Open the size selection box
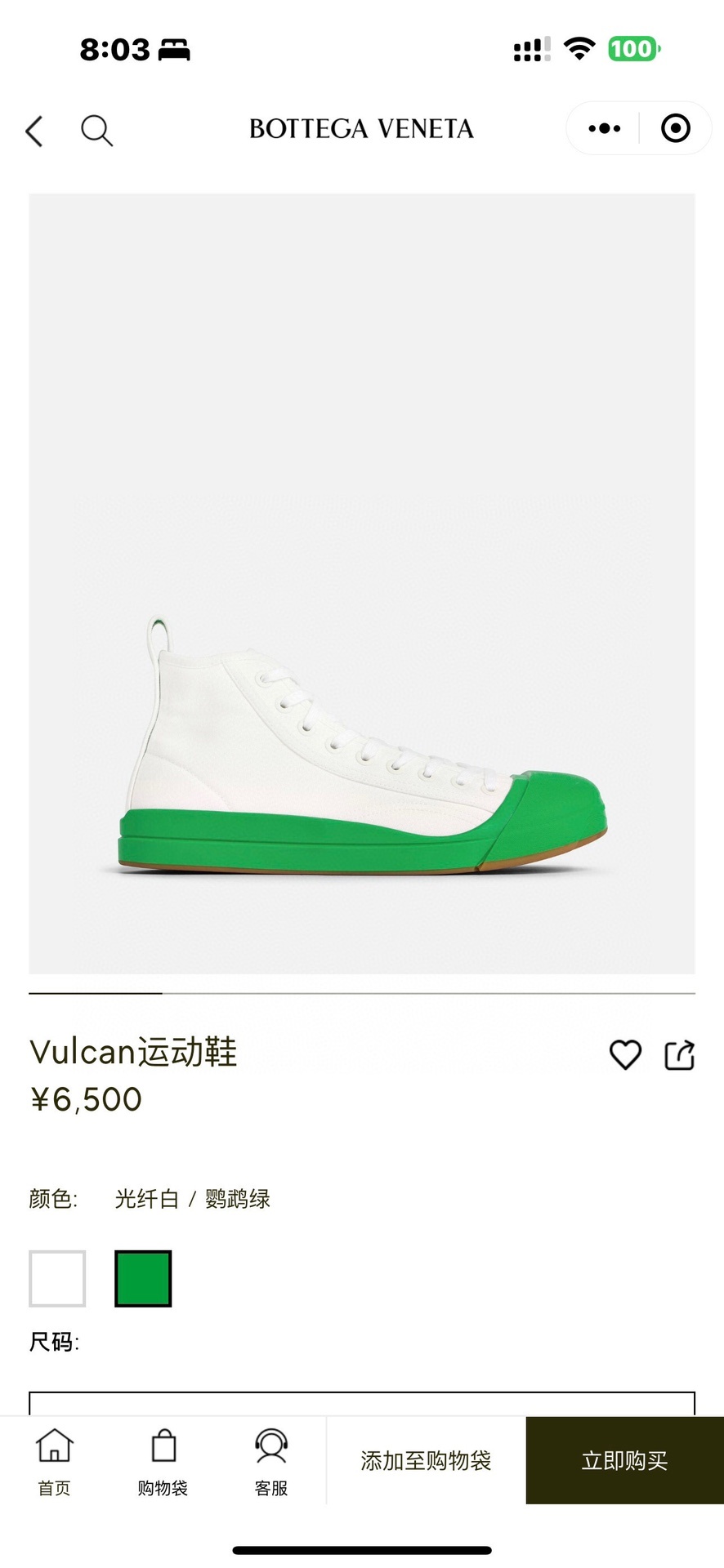The image size is (724, 1568). click(x=361, y=1402)
